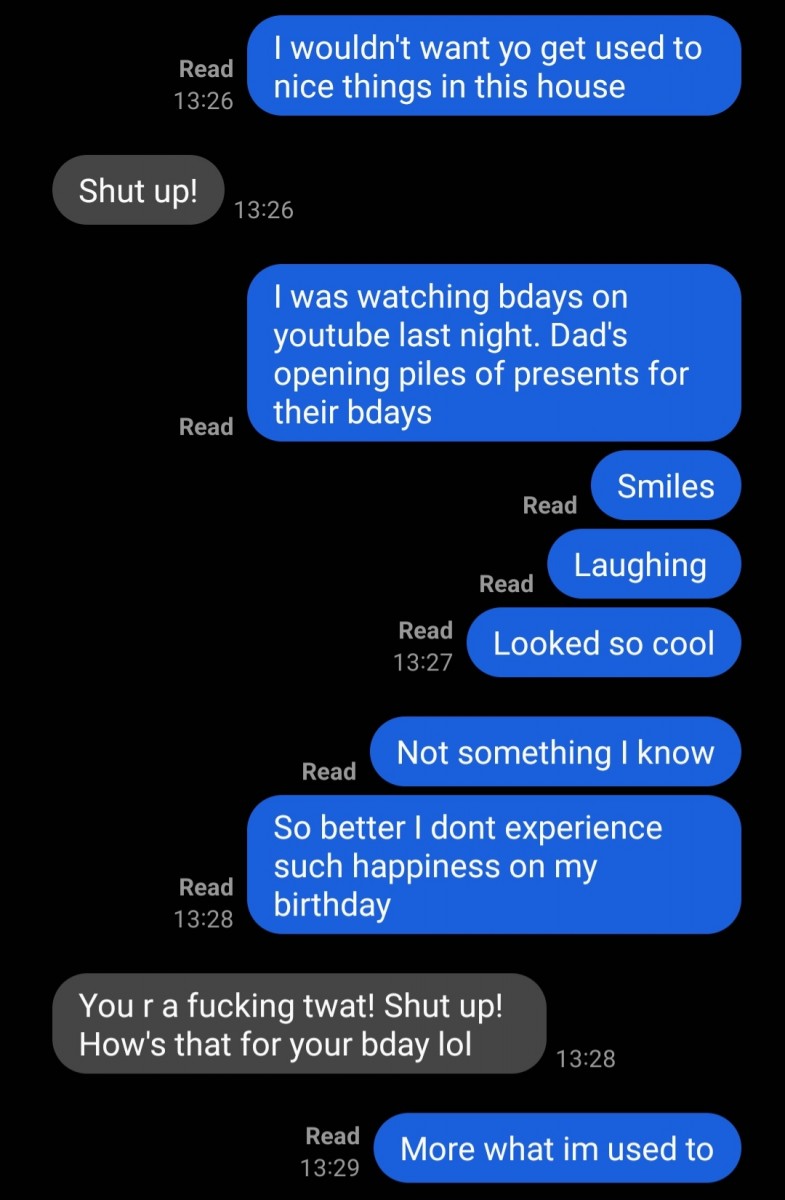Select the gray "You r a fucking twat" message

(x=298, y=1023)
